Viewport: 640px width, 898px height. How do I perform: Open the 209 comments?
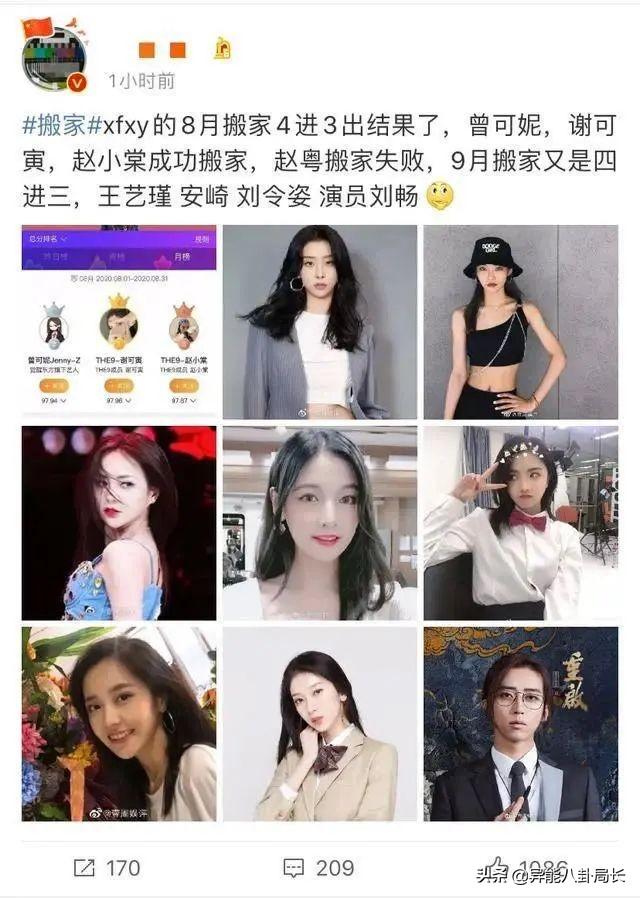[318, 867]
